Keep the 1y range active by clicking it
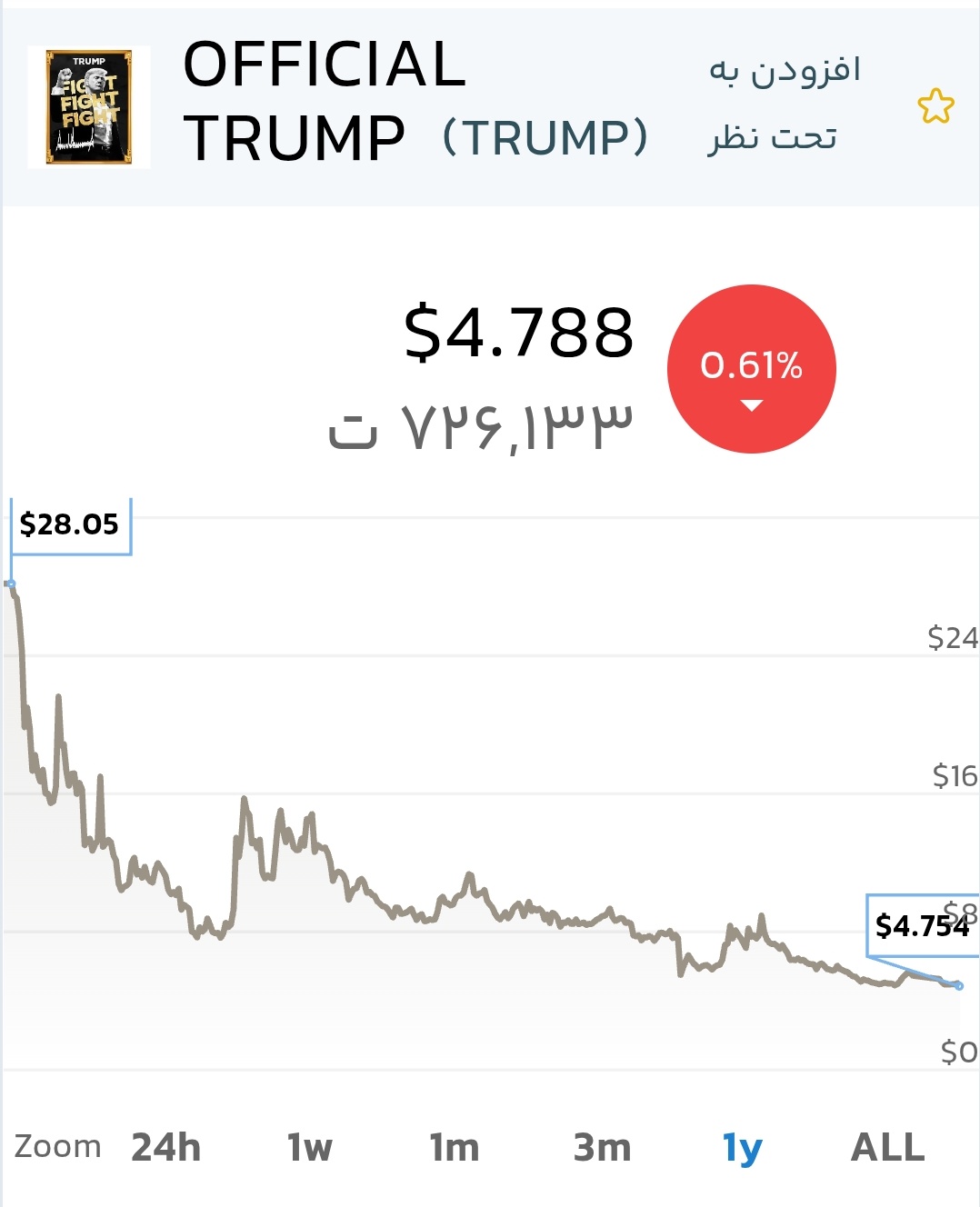The image size is (980, 1207). (x=740, y=1147)
